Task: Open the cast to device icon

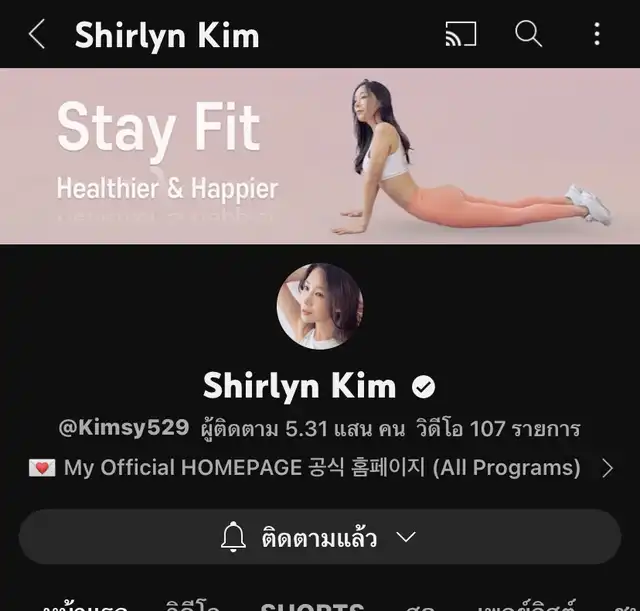Action: (x=461, y=35)
